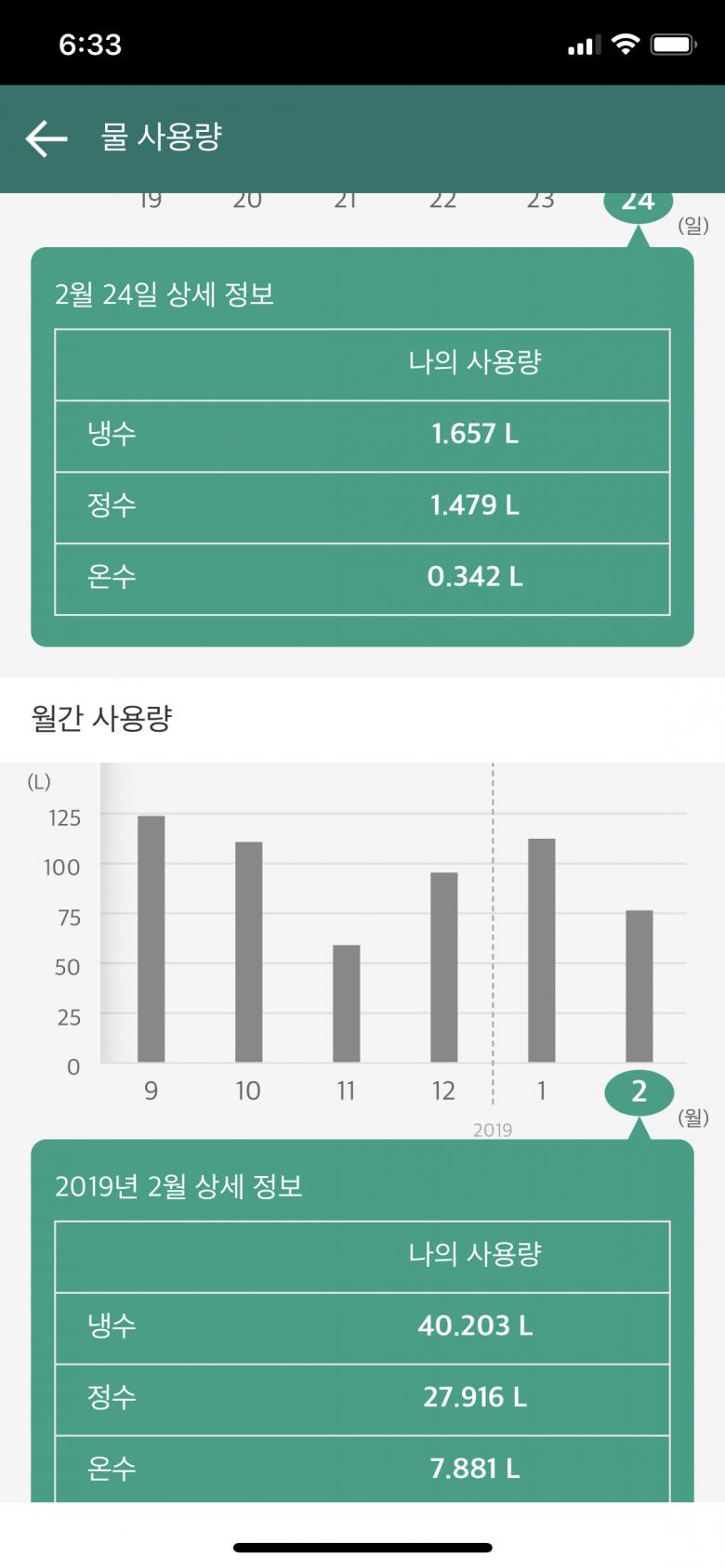Tap the highlighted month 2 marker
This screenshot has width=725, height=1568.
(x=639, y=1091)
